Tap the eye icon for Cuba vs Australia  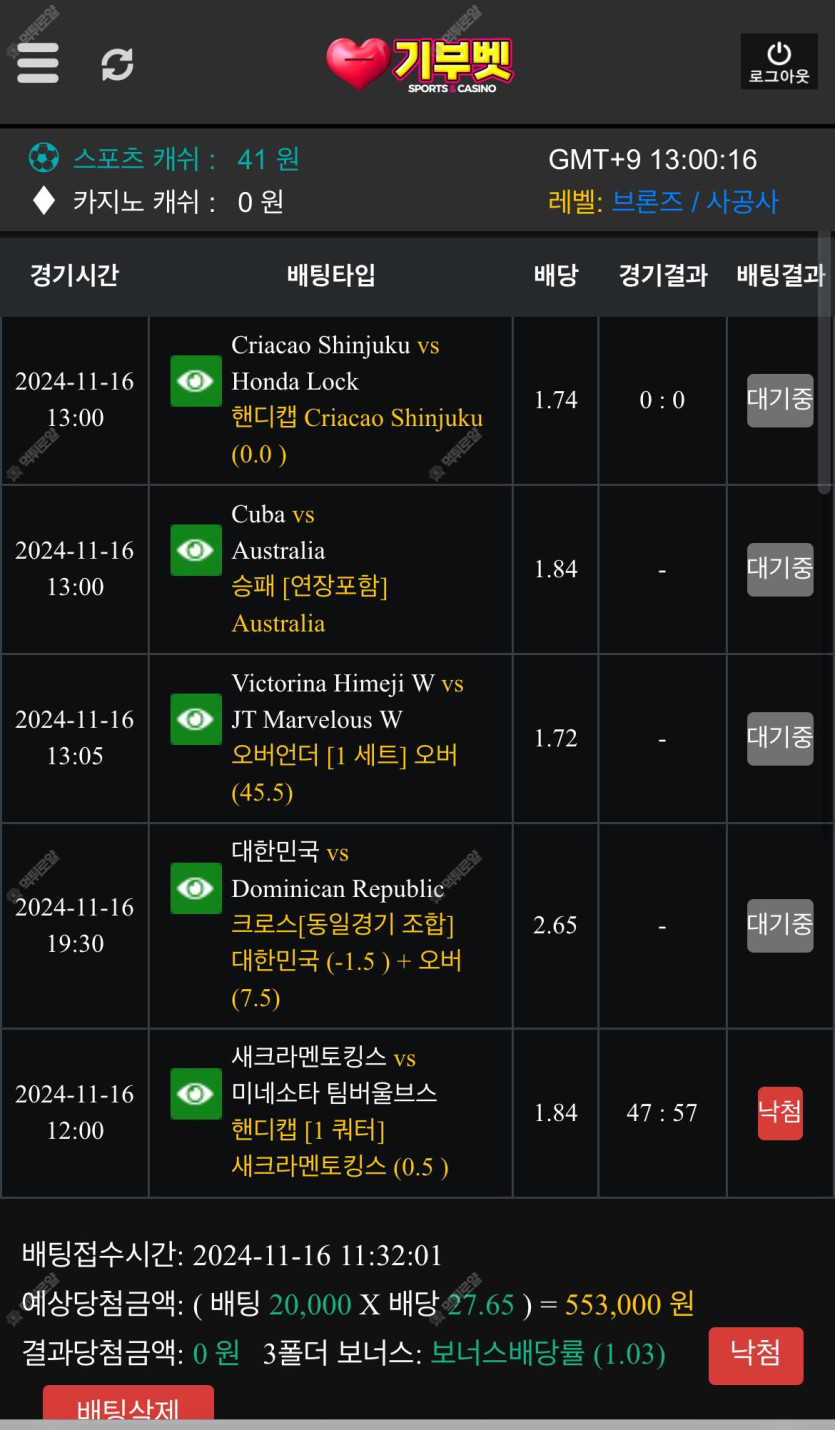[196, 550]
